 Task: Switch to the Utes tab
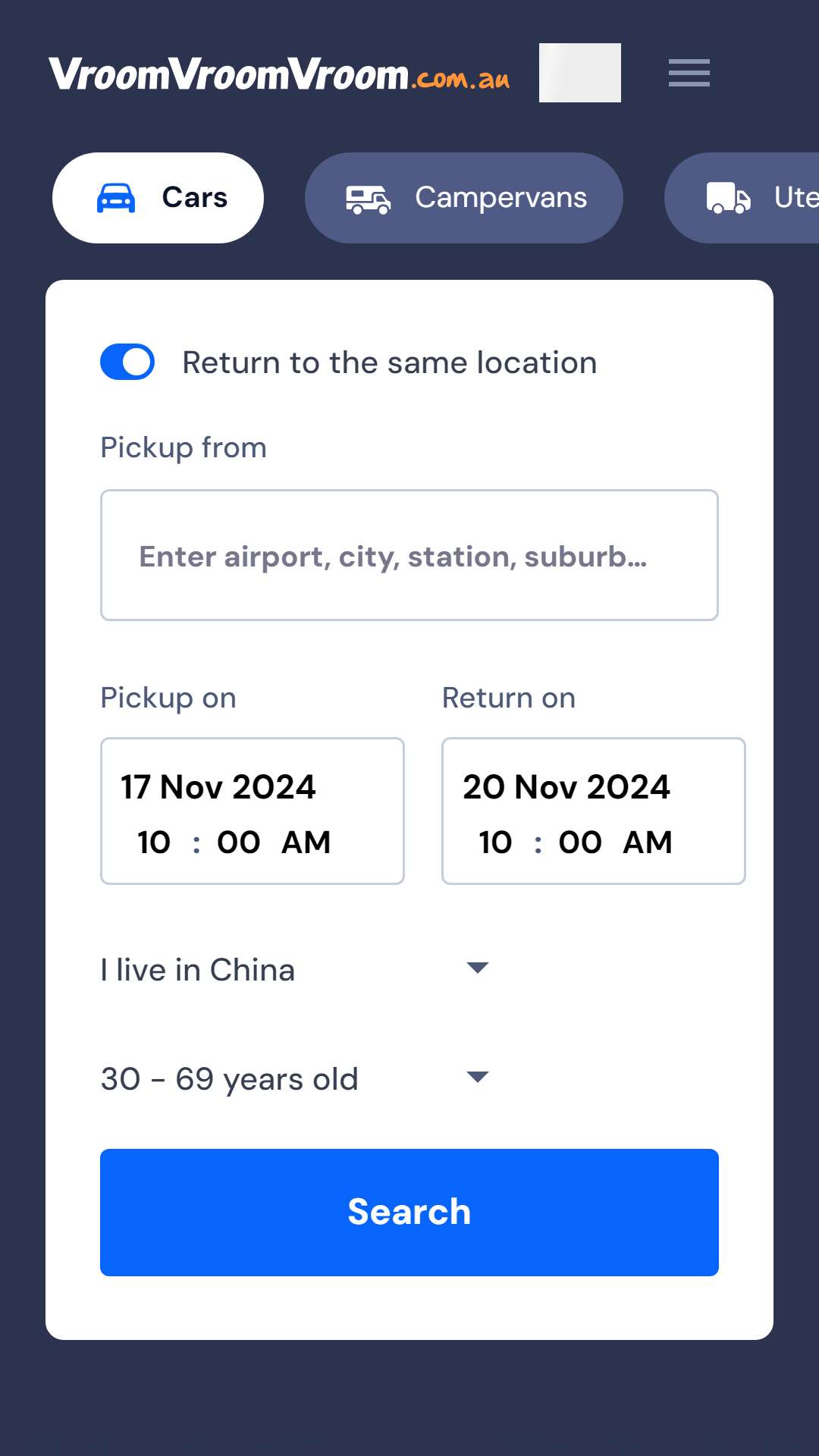(x=742, y=198)
